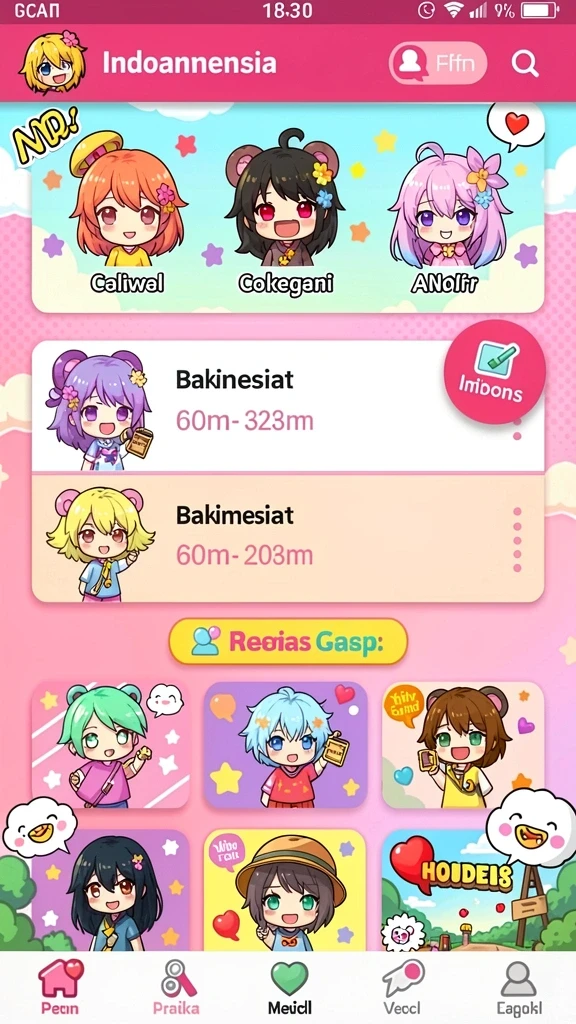Open the search magnifier icon
The width and height of the screenshot is (576, 1024).
click(x=524, y=64)
